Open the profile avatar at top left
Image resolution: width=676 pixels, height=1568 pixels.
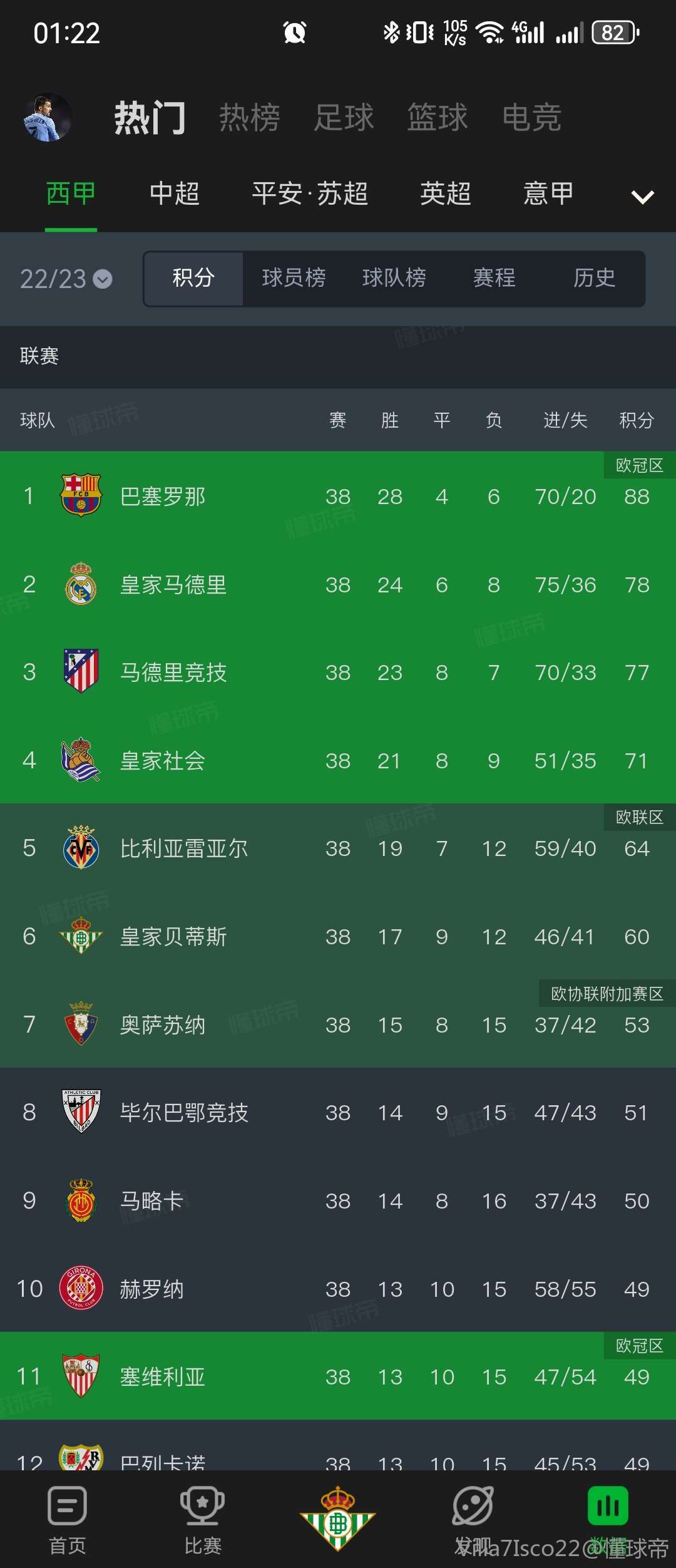(48, 118)
